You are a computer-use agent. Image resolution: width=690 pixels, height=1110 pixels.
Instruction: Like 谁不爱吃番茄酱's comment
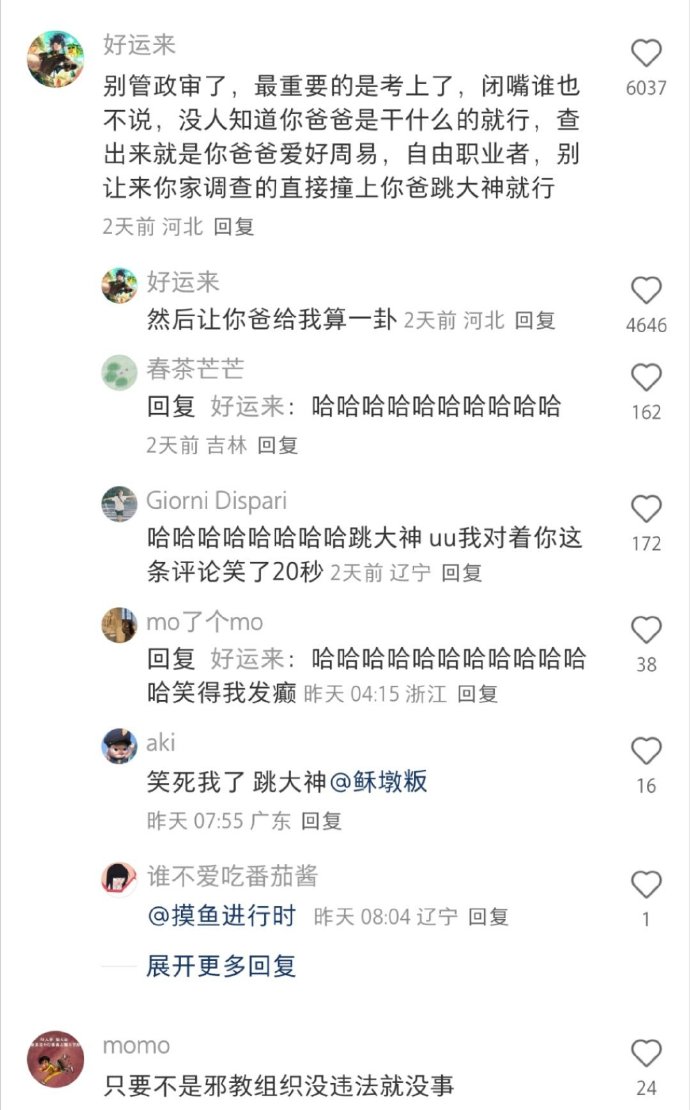(x=647, y=885)
